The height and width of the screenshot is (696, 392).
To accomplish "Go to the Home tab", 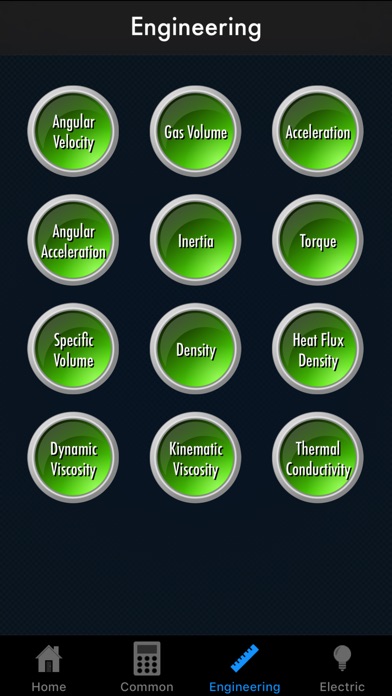I will coord(49,668).
